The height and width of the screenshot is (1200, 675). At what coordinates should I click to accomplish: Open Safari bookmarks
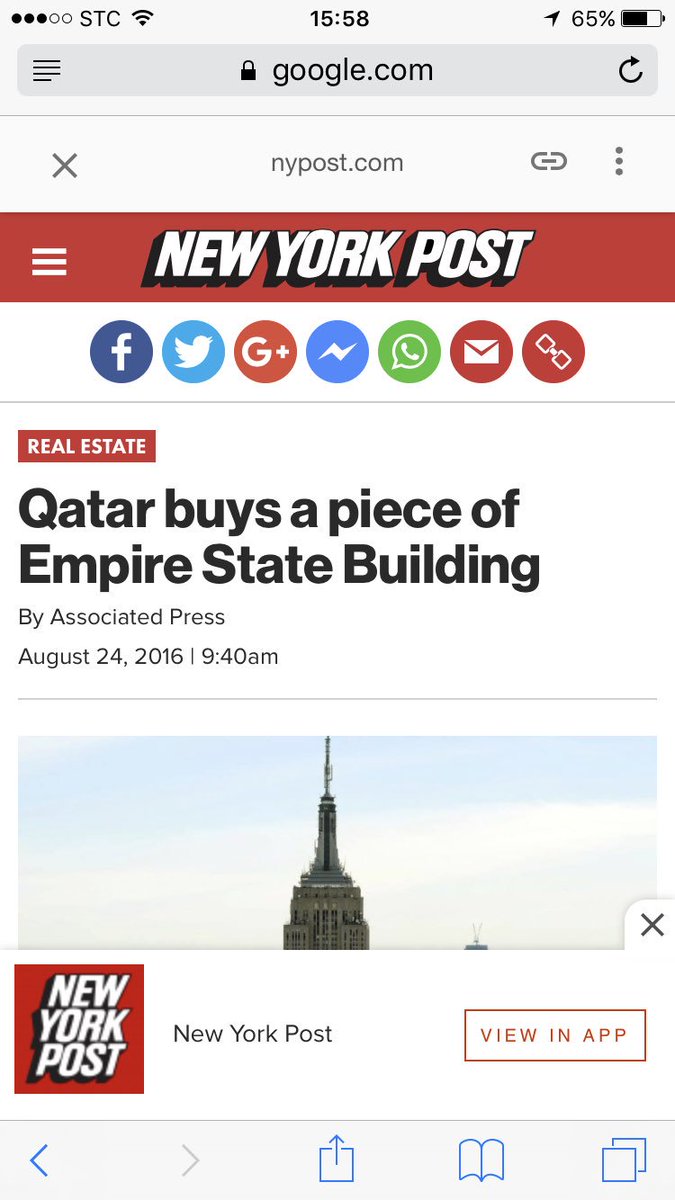tap(480, 1160)
